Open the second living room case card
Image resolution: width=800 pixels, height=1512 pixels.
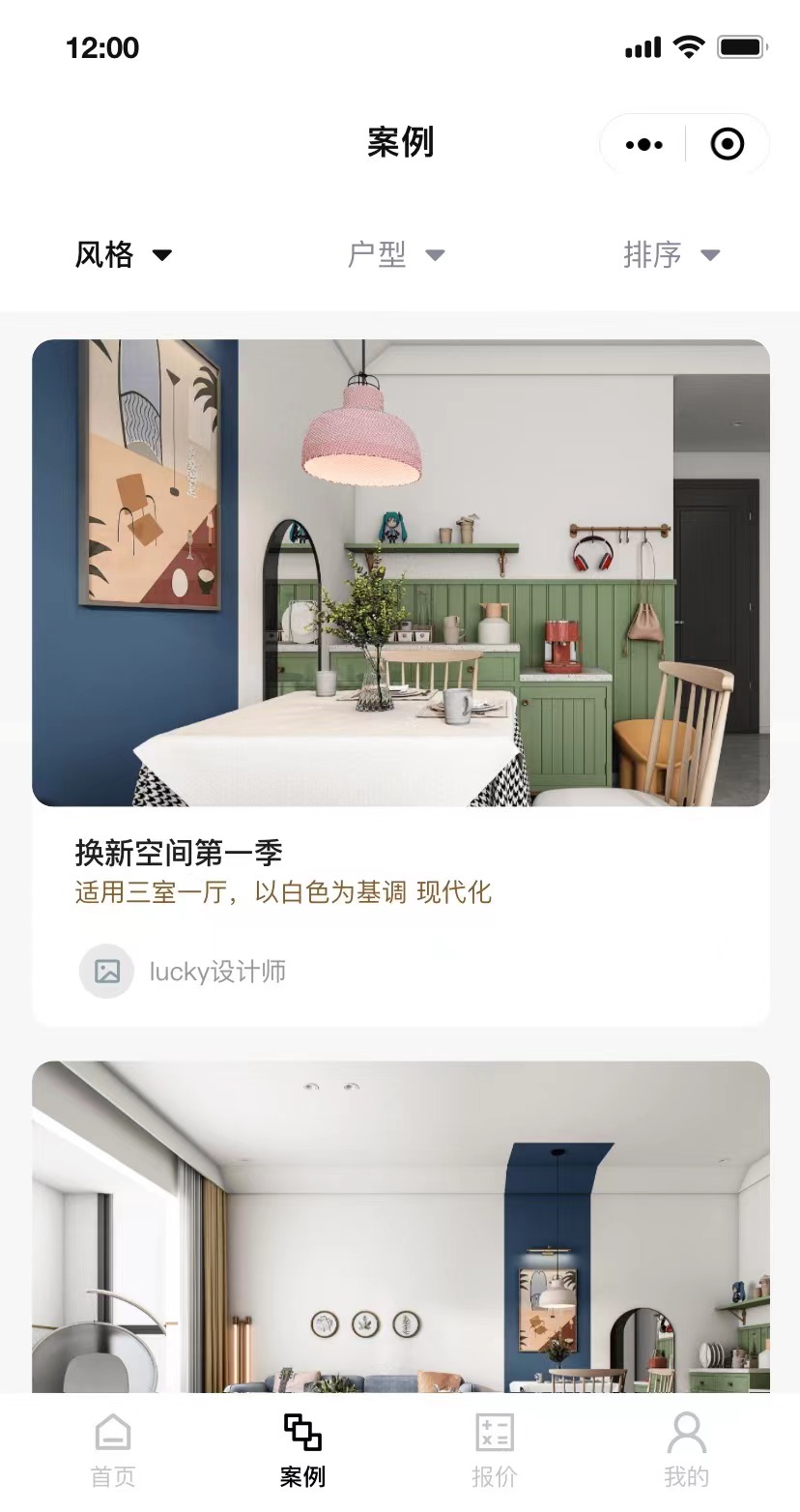click(x=400, y=1228)
